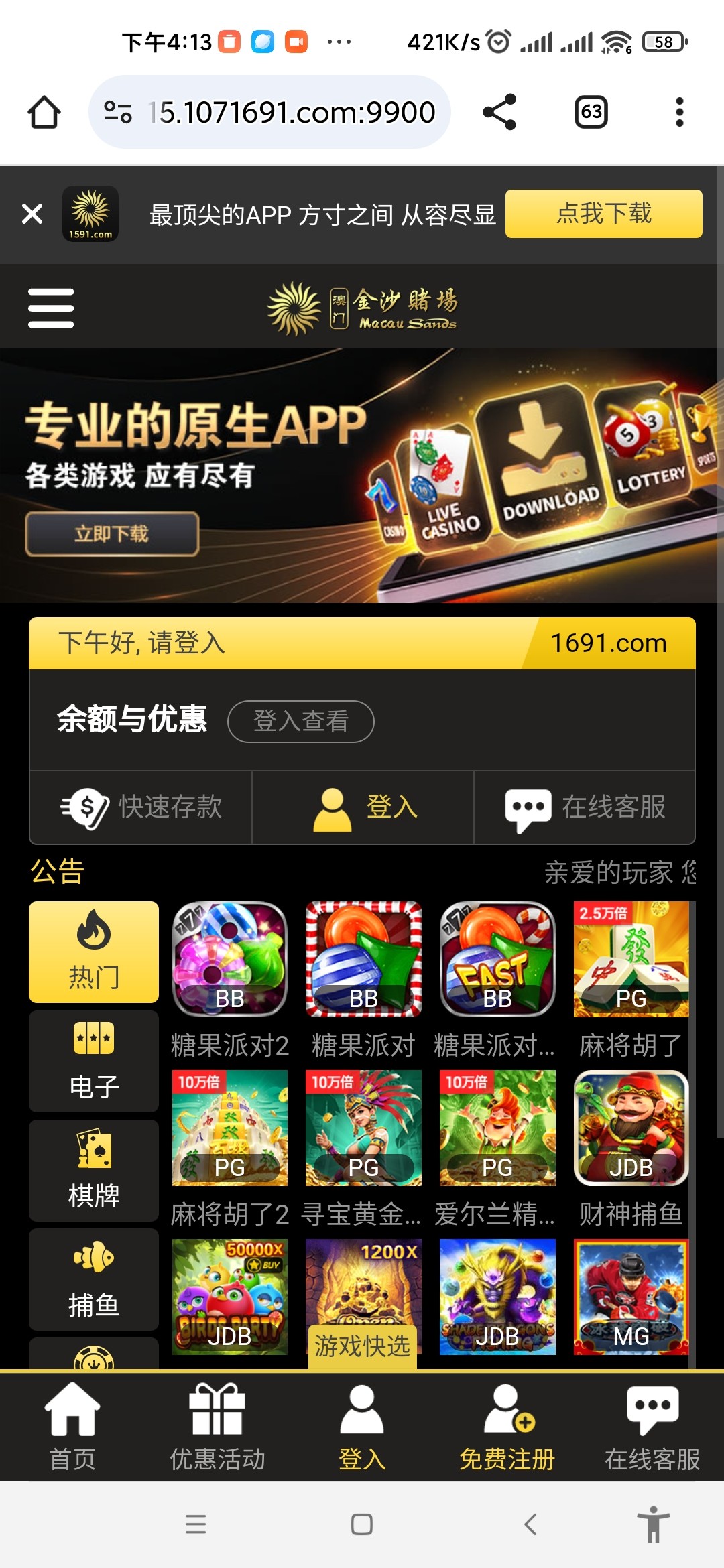This screenshot has height=1568, width=724.
Task: Open 优惠活动 in bottom navigation
Action: click(217, 1427)
